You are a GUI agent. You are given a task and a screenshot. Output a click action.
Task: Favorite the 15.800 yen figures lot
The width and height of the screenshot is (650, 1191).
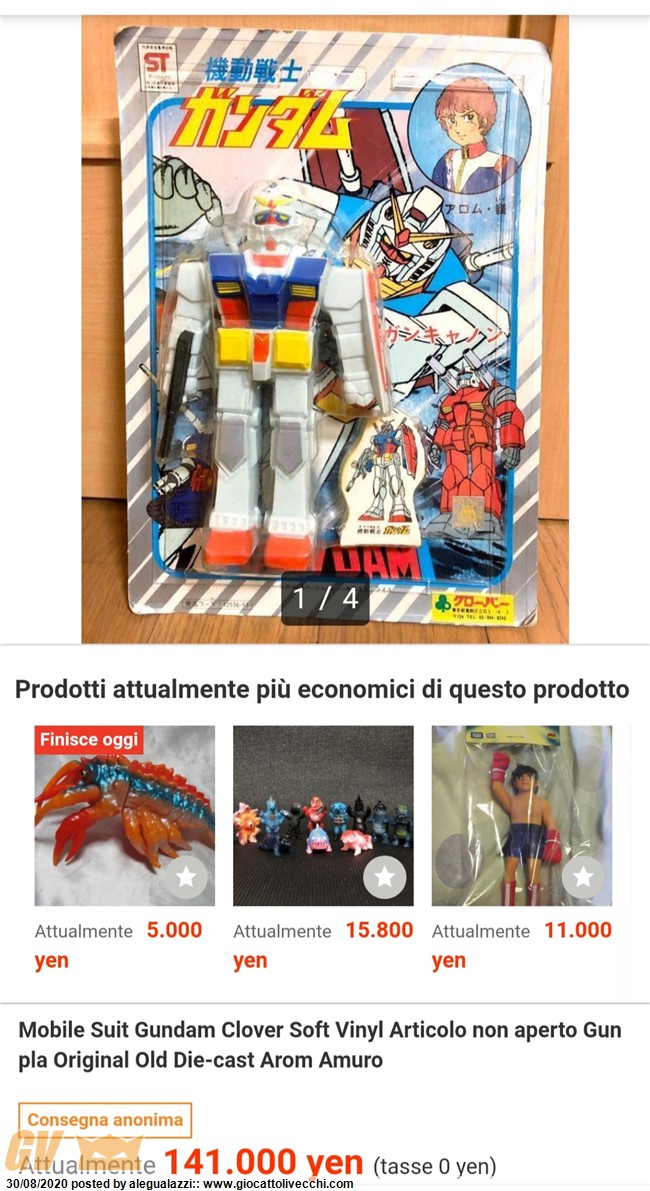click(384, 877)
